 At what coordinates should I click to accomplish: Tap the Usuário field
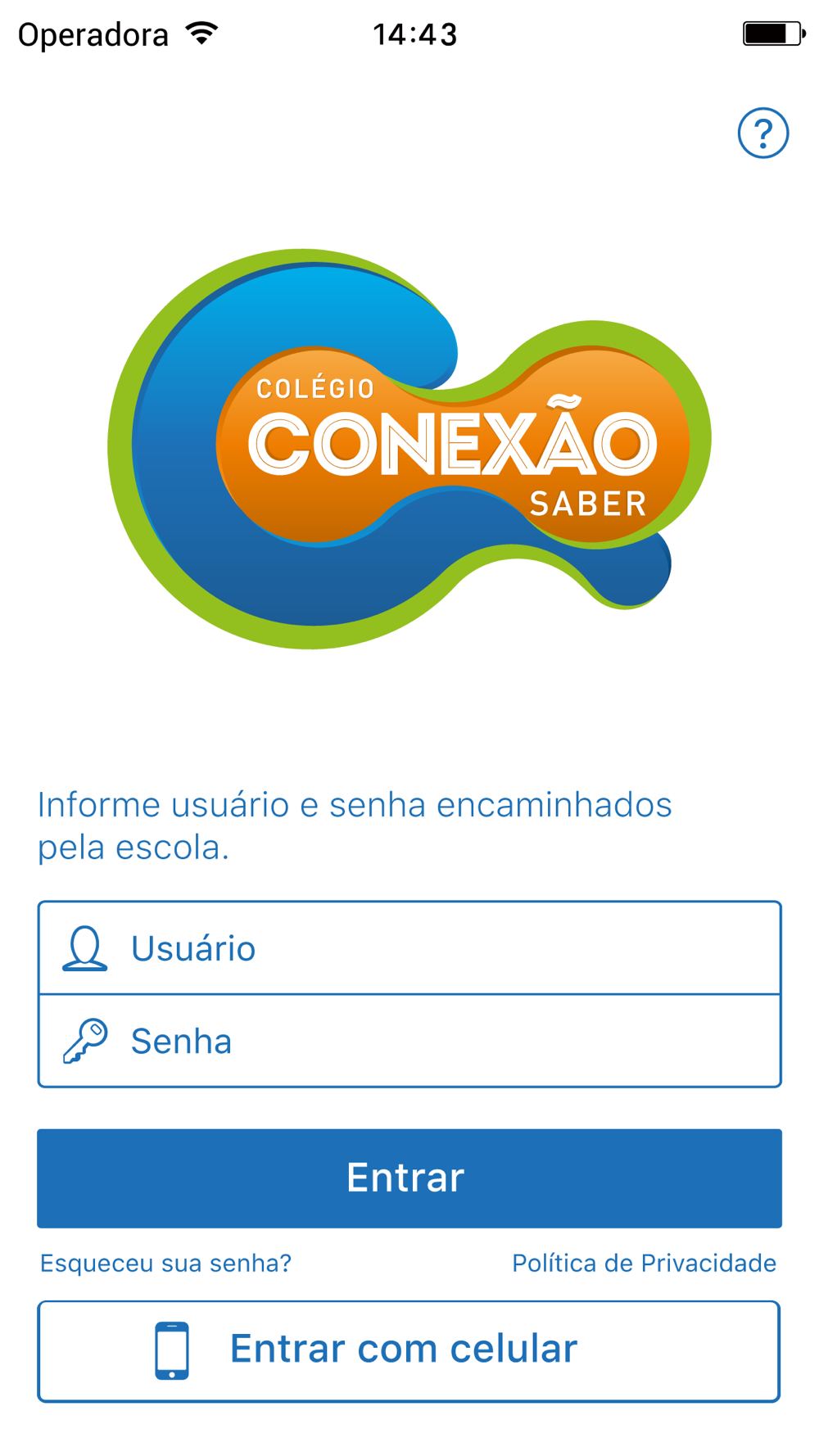[409, 948]
